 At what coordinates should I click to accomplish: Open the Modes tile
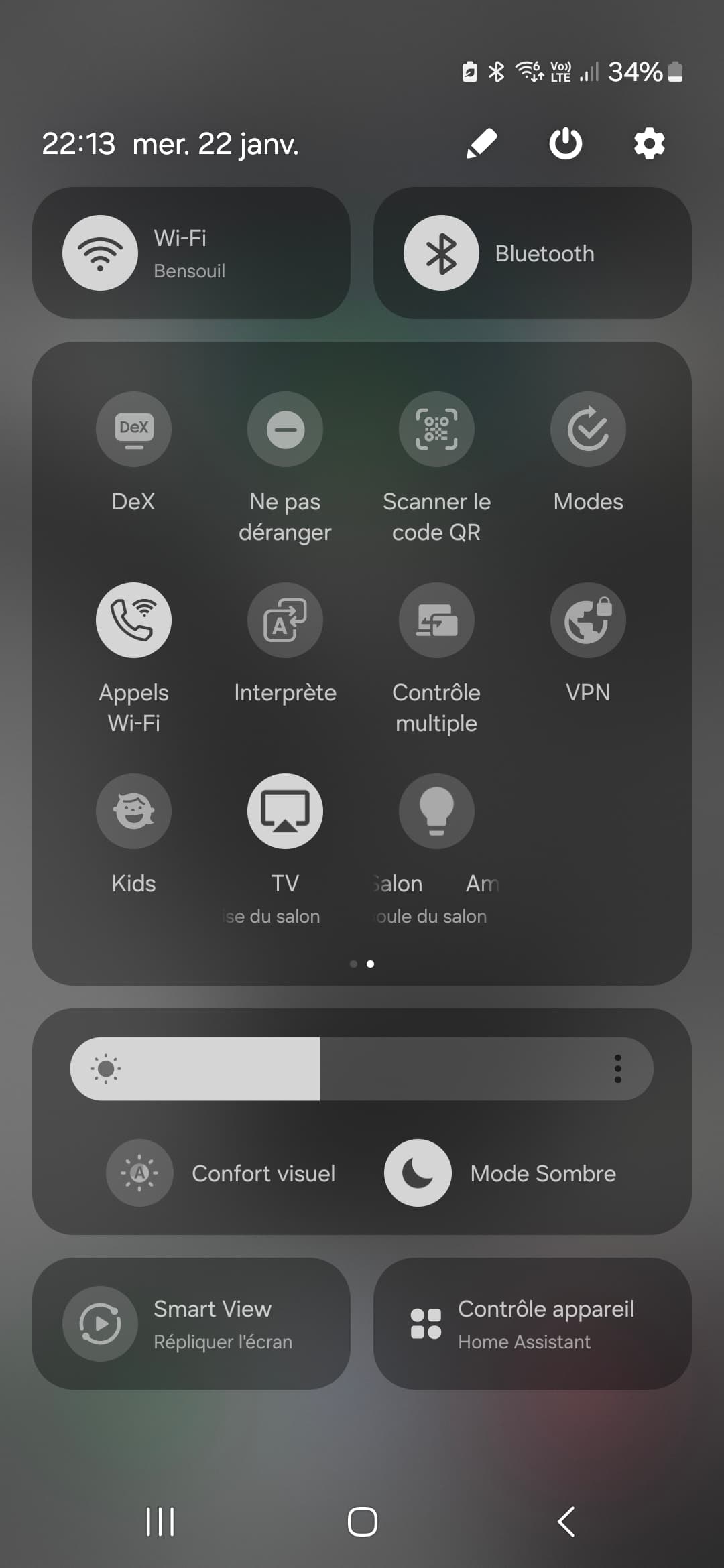[588, 429]
